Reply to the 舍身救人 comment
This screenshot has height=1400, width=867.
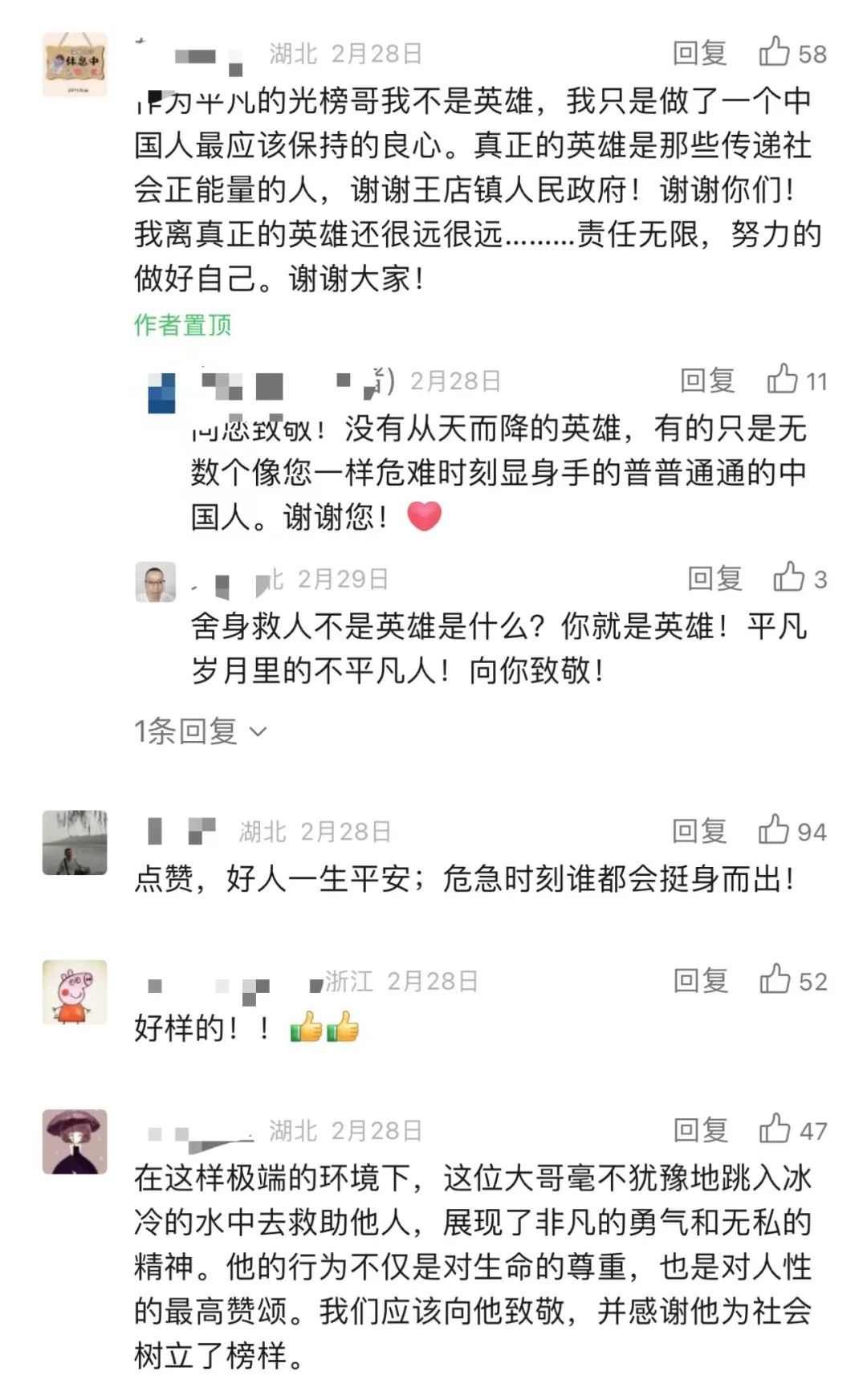[714, 579]
